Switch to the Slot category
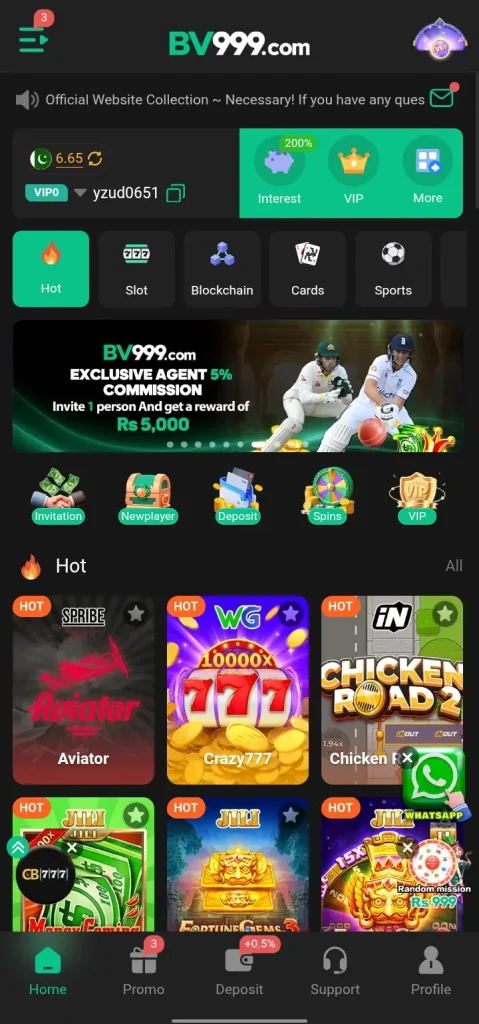This screenshot has width=479, height=1024. click(137, 268)
